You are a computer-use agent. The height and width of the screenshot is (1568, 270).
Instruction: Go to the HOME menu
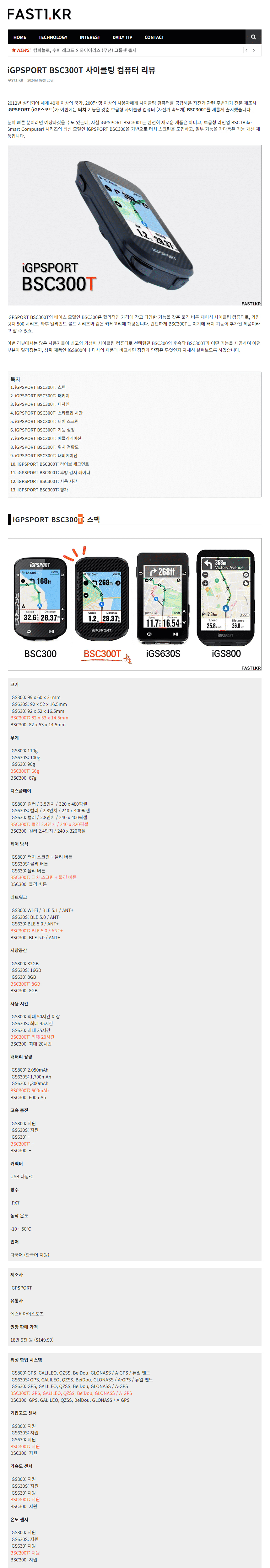click(x=20, y=37)
